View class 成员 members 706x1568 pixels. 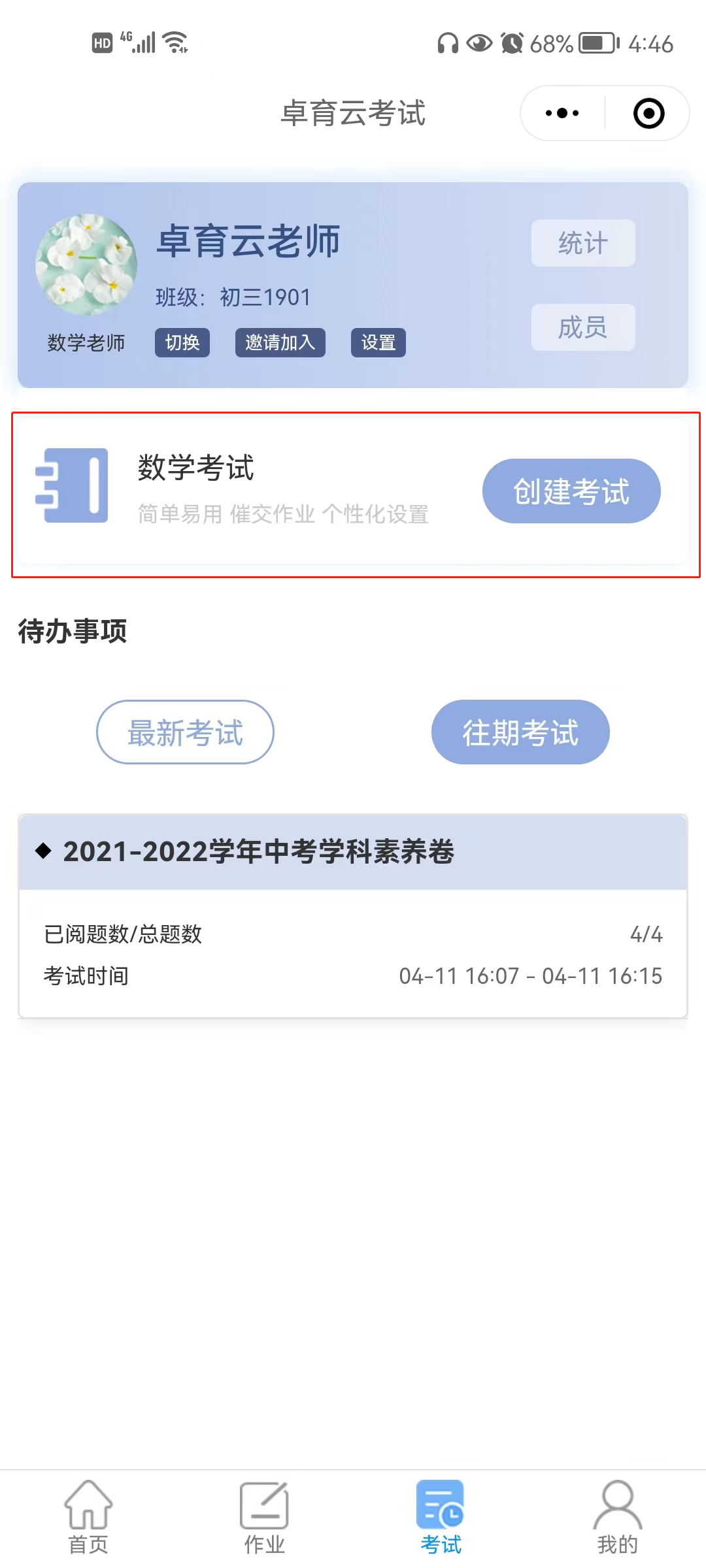click(x=582, y=327)
